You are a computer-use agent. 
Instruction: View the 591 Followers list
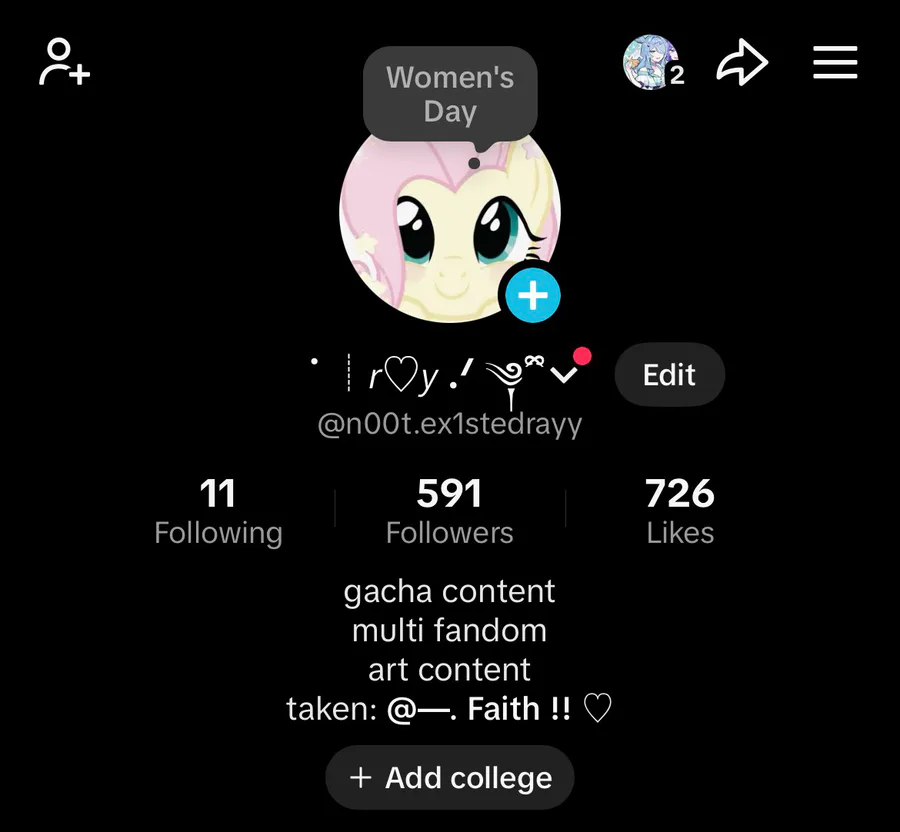(450, 511)
